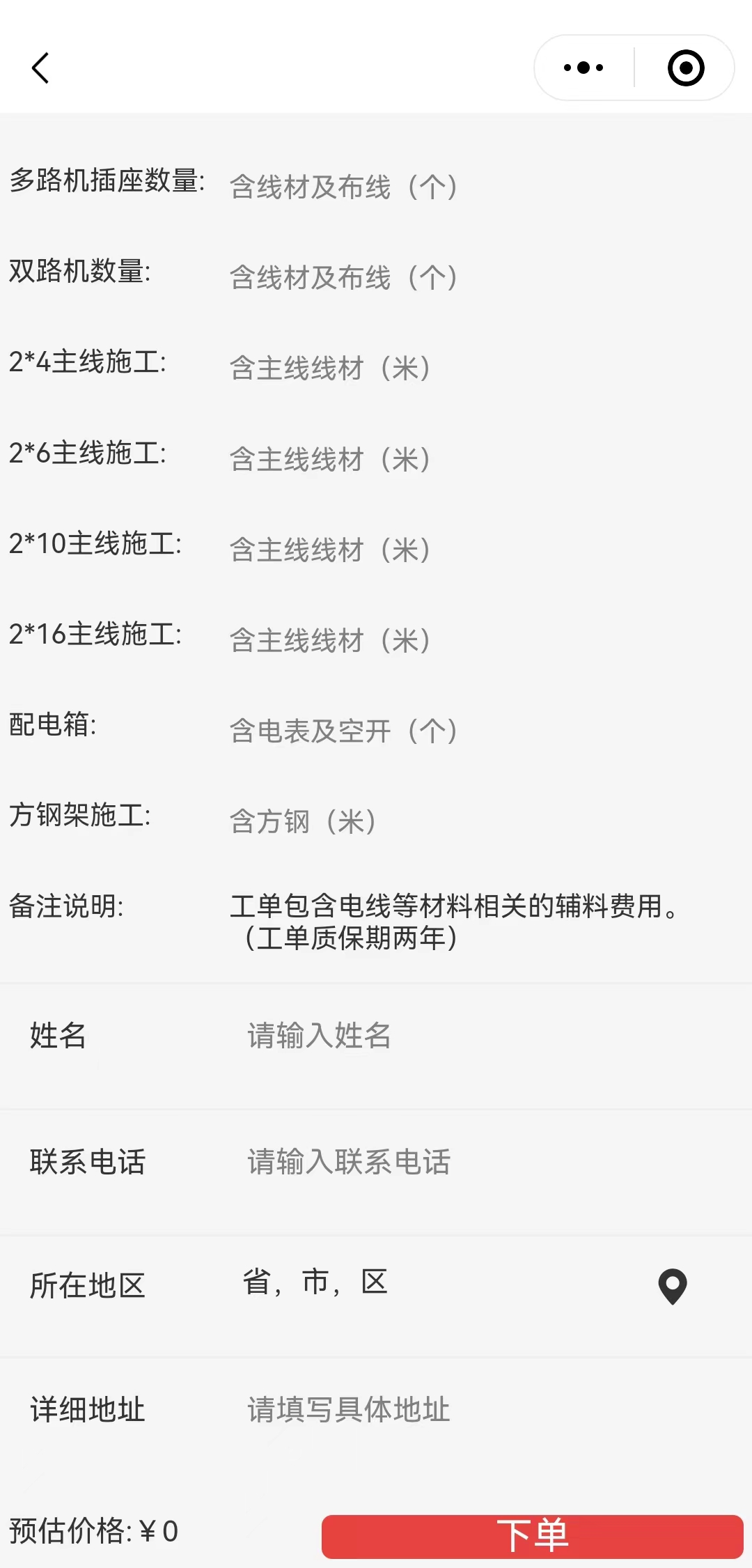The height and width of the screenshot is (1568, 752).
Task: Tap the 姓名 name input field
Action: (487, 1036)
